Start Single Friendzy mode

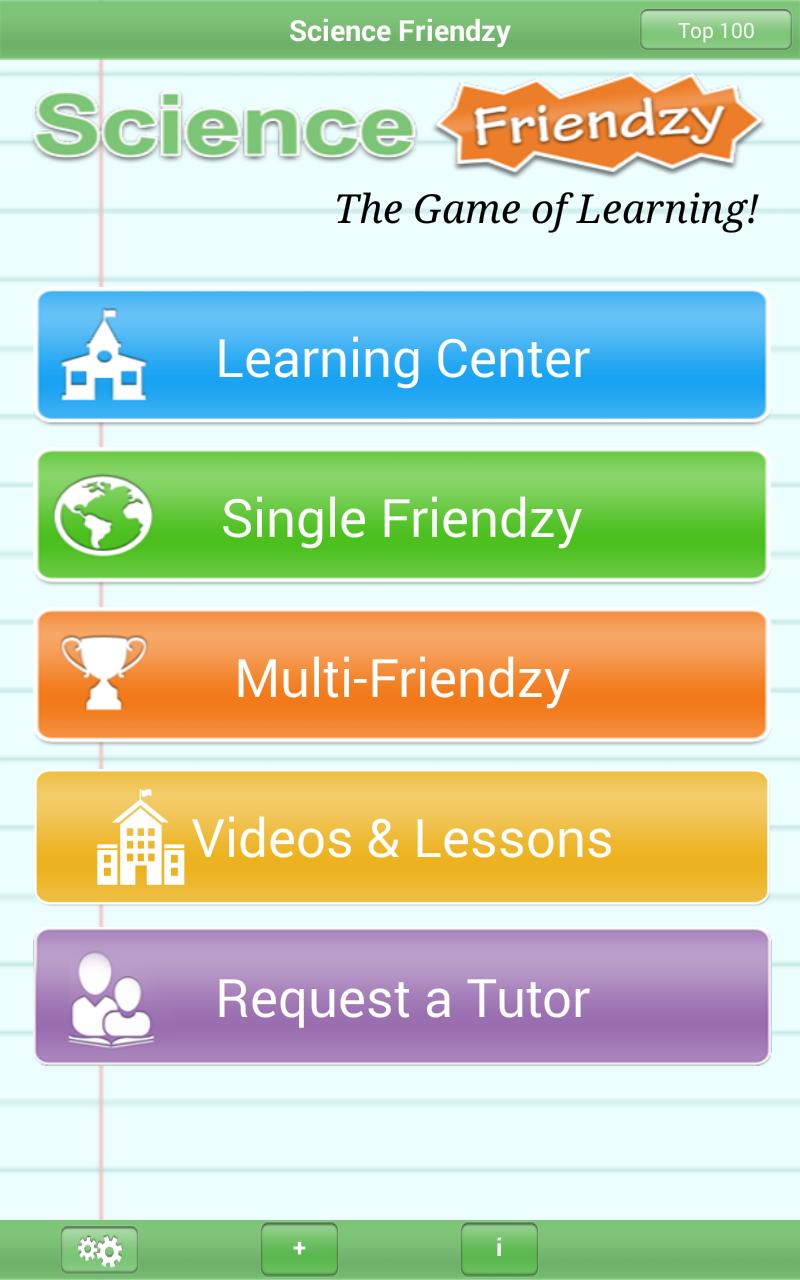[402, 517]
